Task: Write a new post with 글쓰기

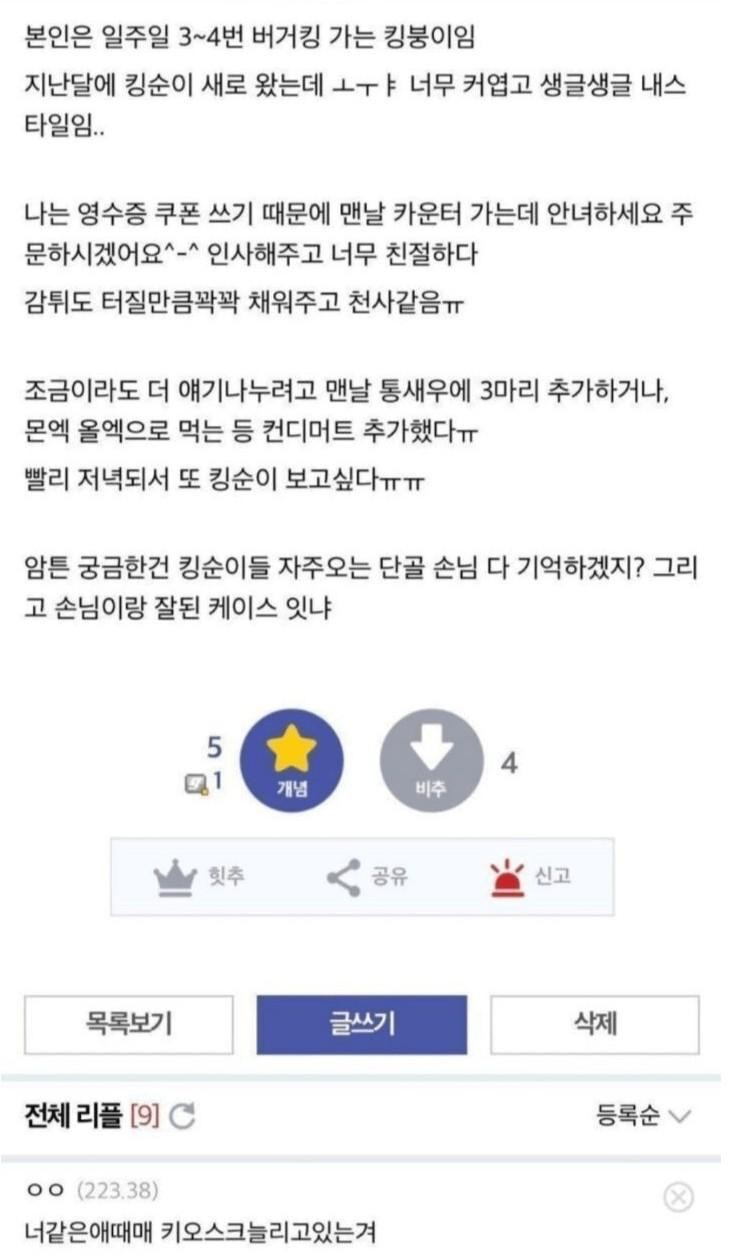Action: 361,1024
